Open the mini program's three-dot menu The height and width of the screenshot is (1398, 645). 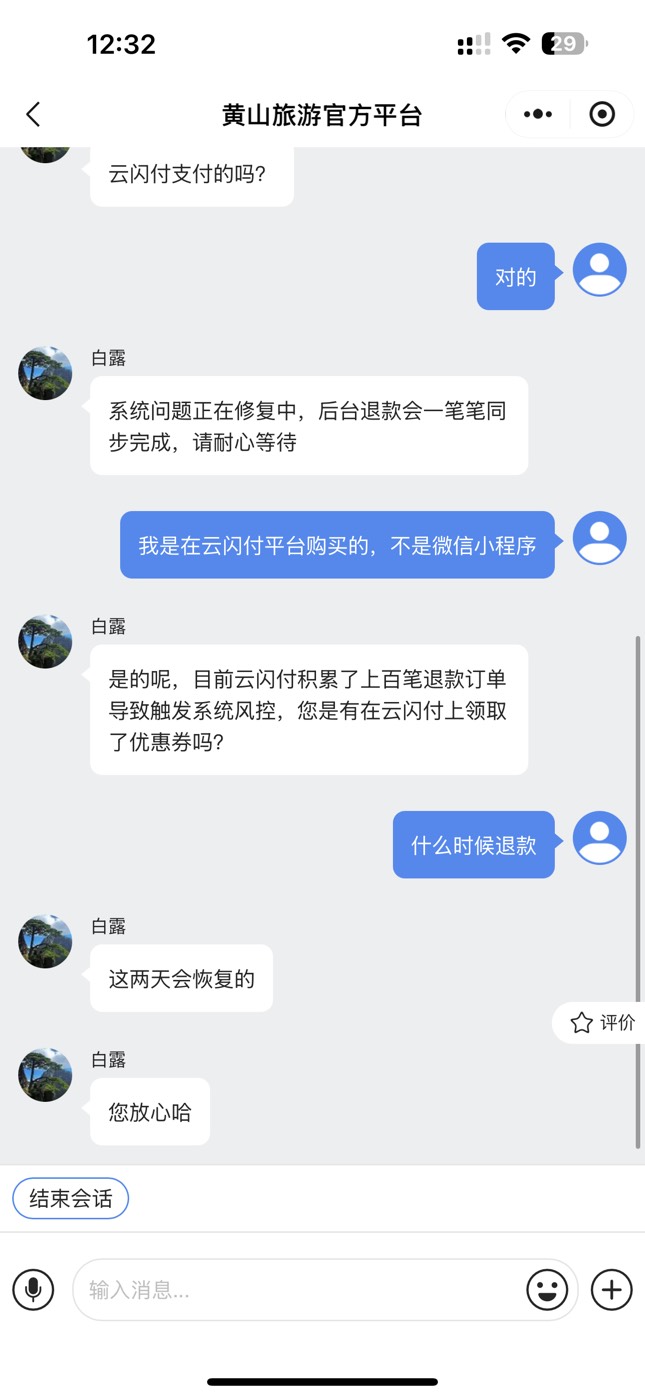[538, 114]
